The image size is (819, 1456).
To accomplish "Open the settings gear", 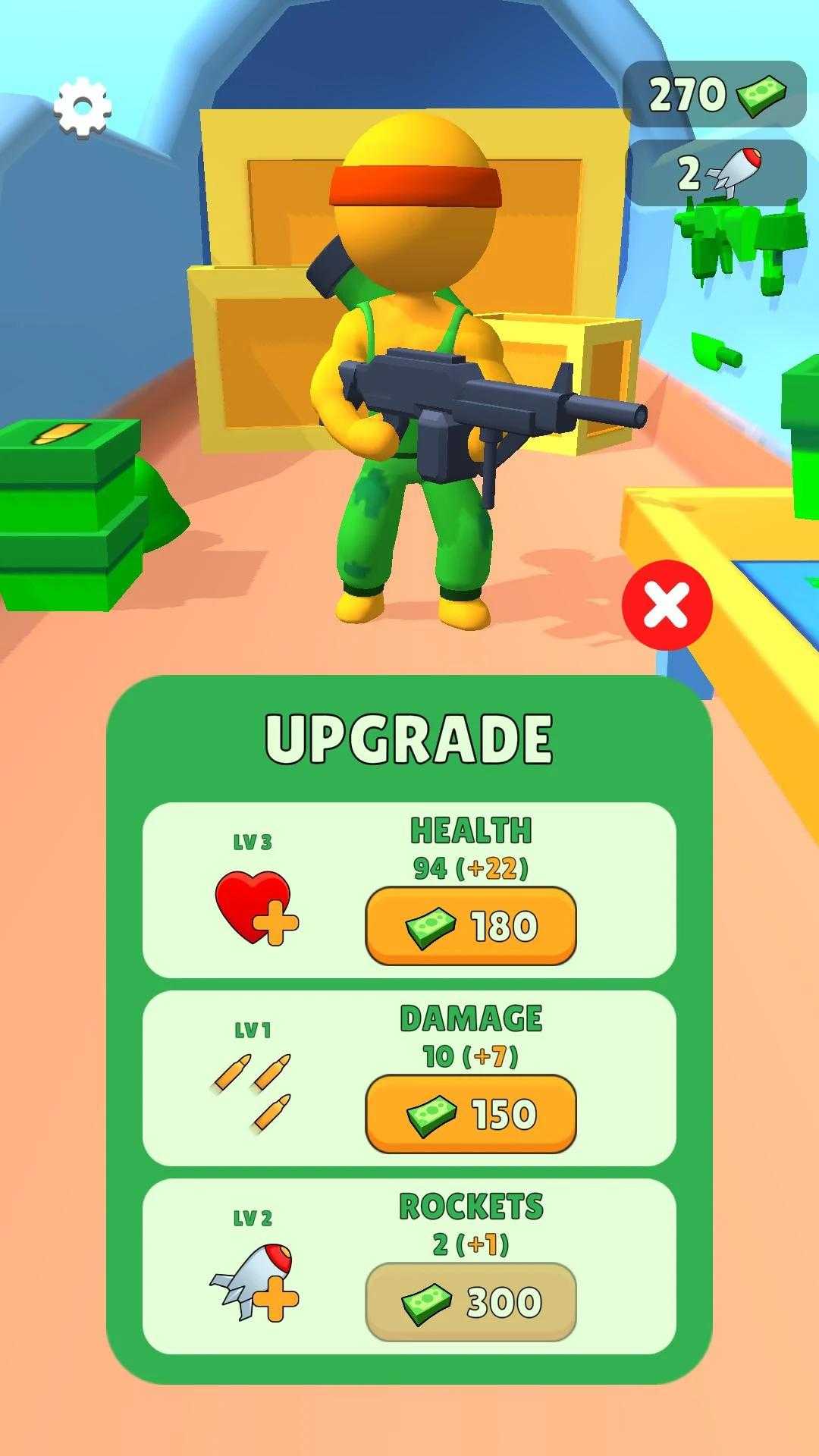I will [x=83, y=107].
